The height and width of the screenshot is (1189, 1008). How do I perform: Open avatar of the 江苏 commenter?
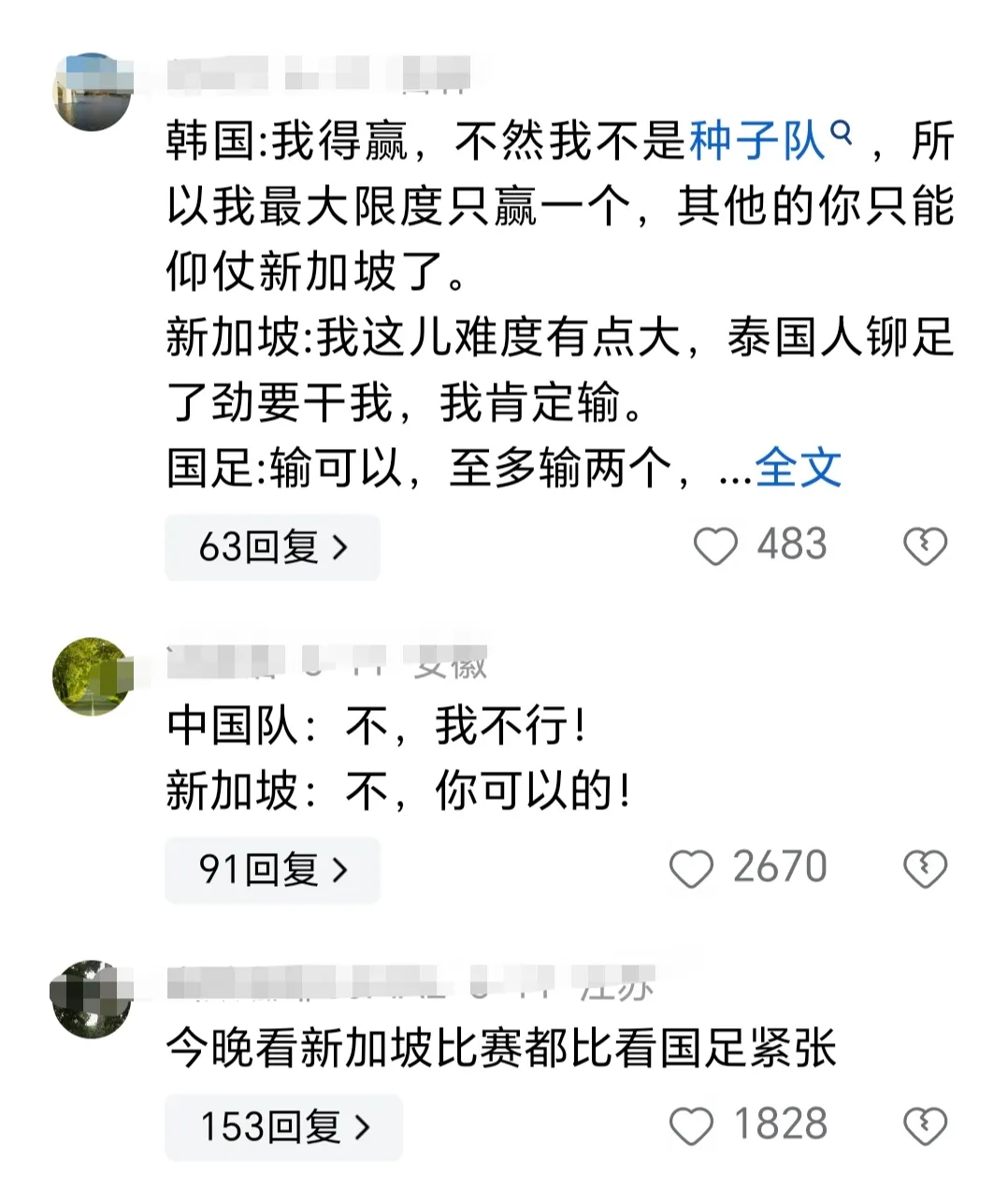90,998
